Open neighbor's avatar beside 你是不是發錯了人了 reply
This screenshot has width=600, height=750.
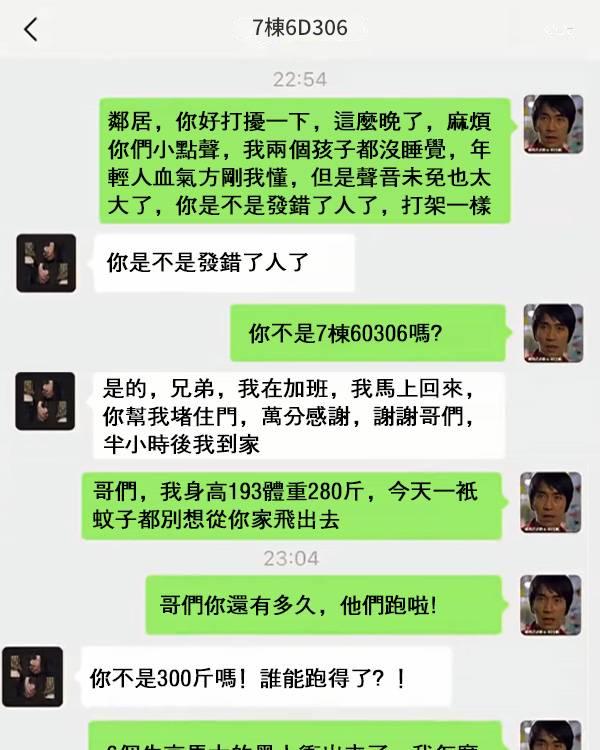coord(46,263)
